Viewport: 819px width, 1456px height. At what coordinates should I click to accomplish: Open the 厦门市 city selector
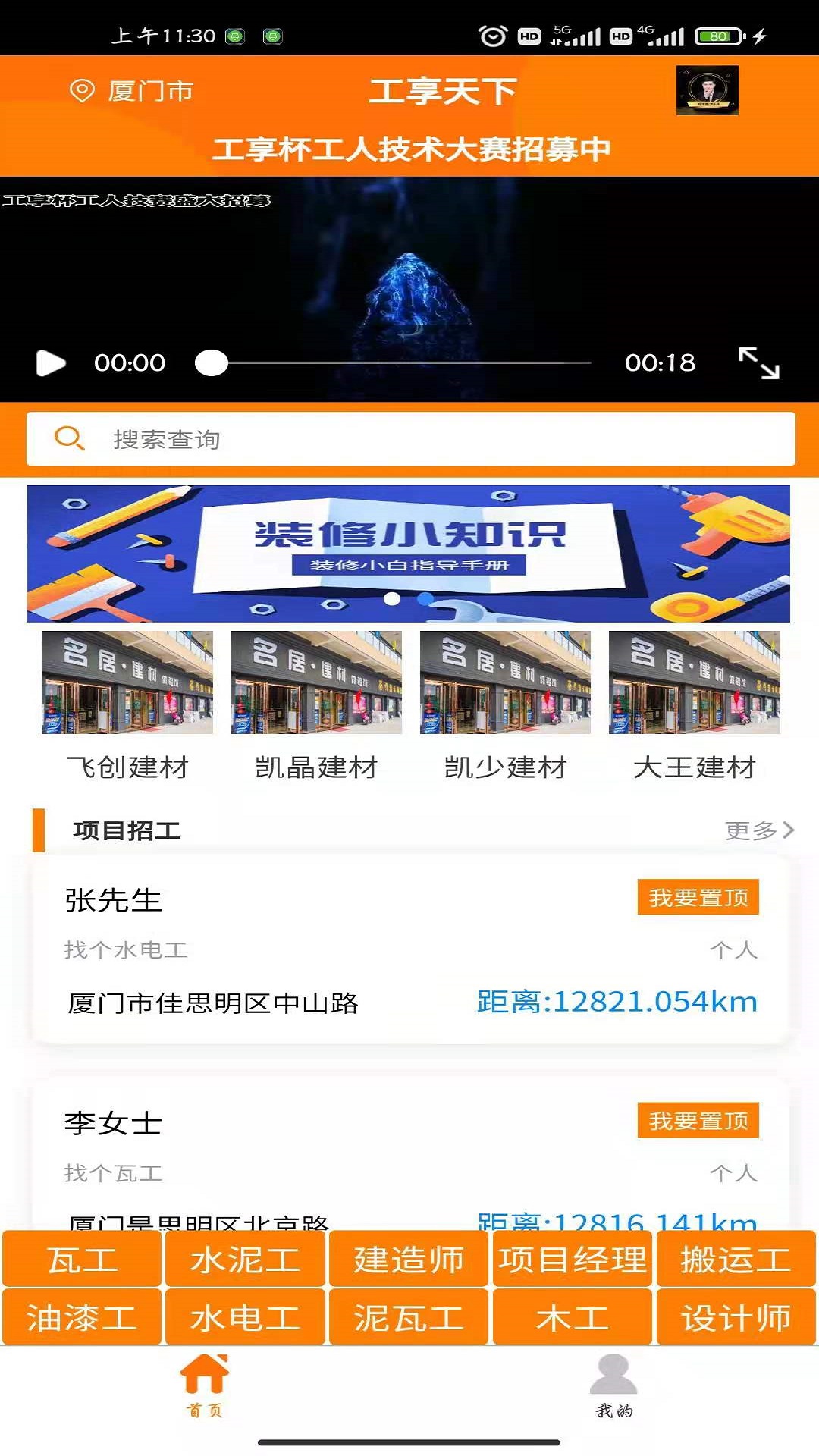[132, 91]
